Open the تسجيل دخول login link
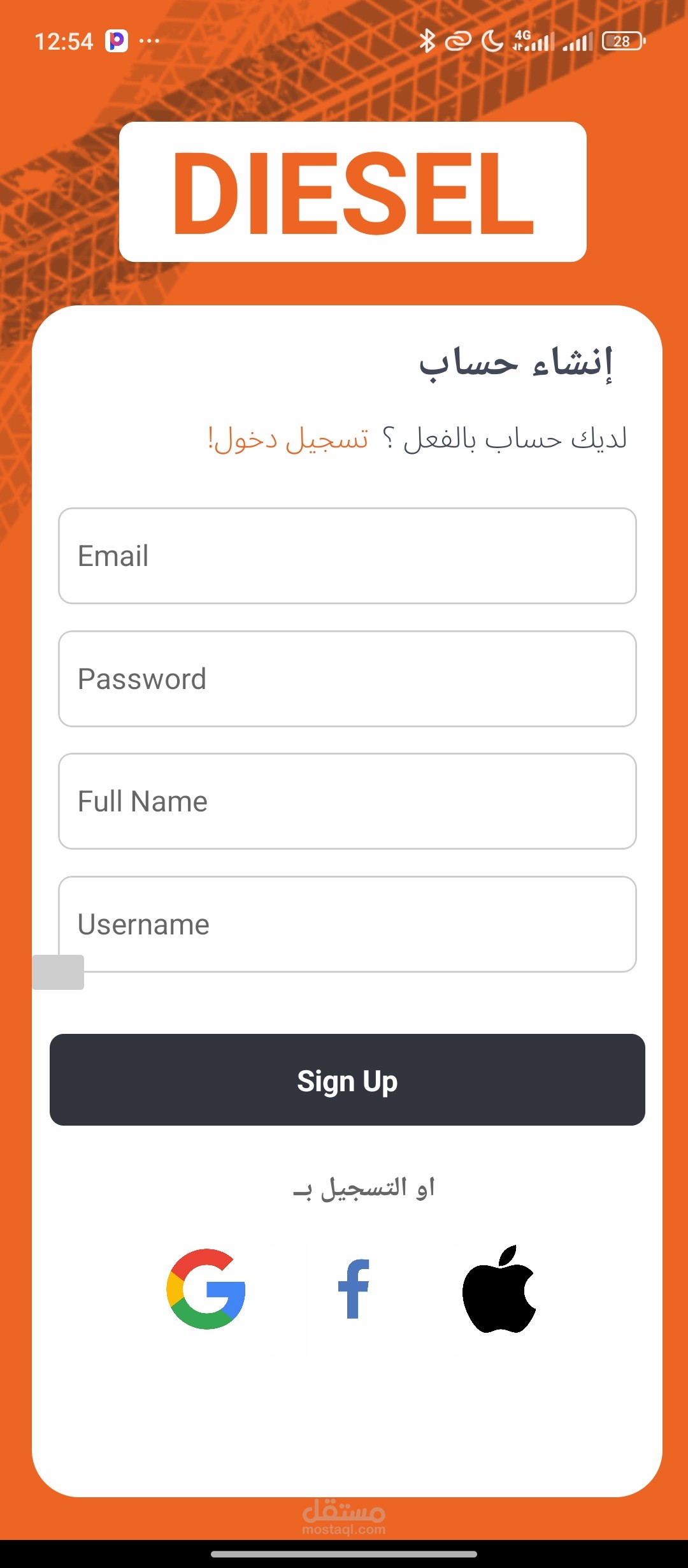Viewport: 688px width, 1568px height. pyautogui.click(x=288, y=439)
